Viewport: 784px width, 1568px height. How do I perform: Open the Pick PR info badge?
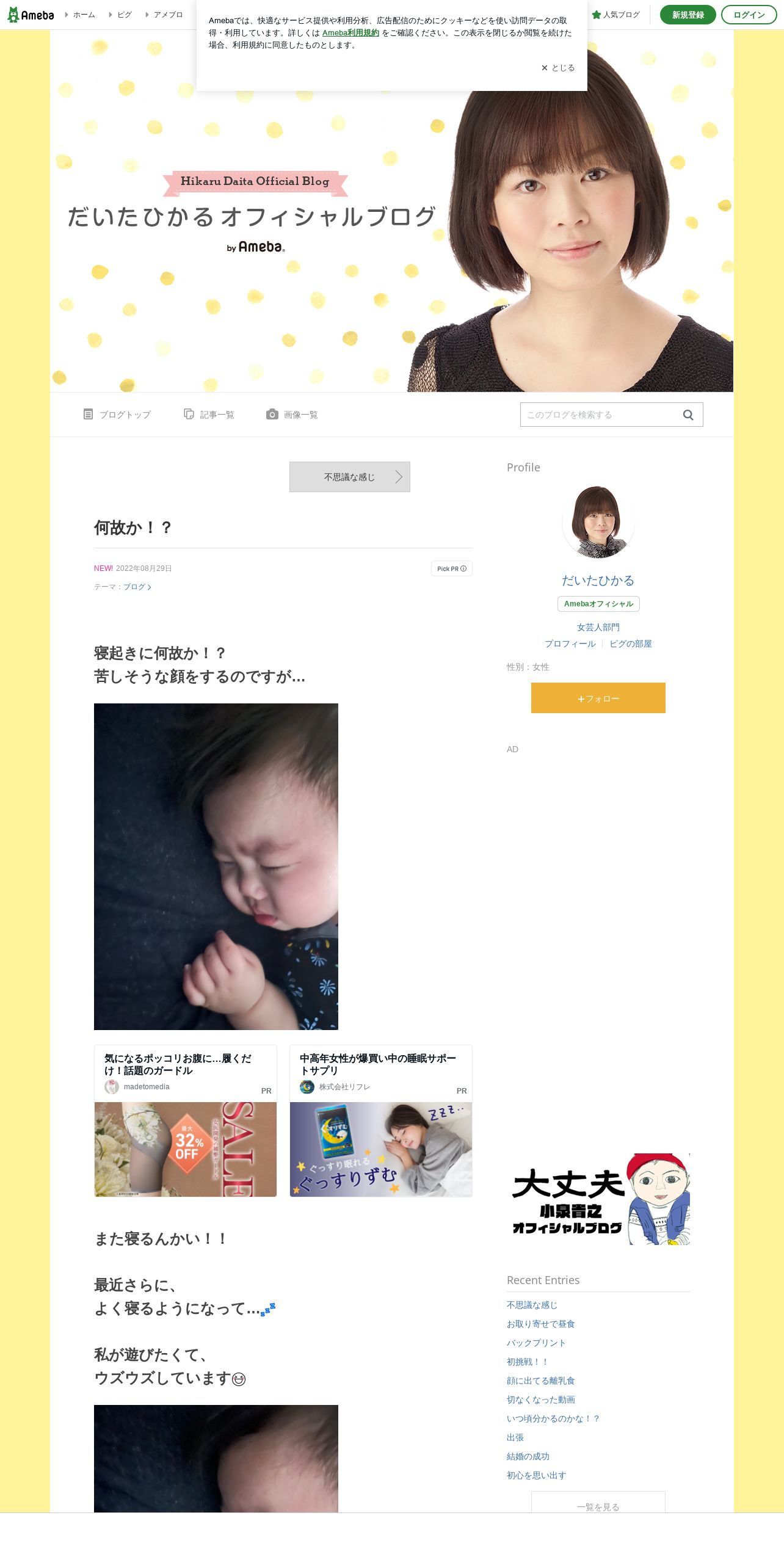pos(451,568)
